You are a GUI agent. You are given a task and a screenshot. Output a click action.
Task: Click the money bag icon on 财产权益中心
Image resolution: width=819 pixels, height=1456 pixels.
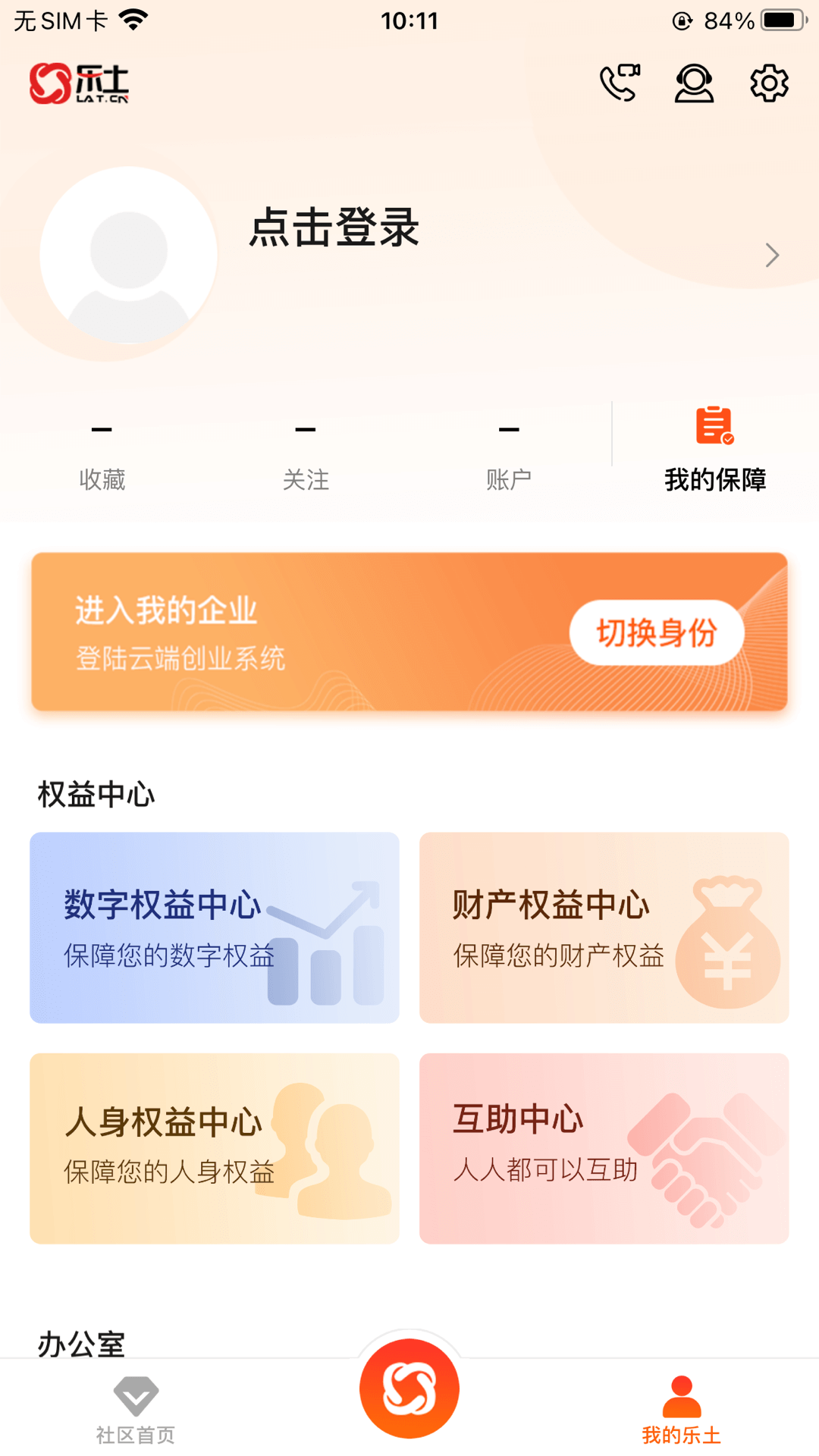(726, 940)
